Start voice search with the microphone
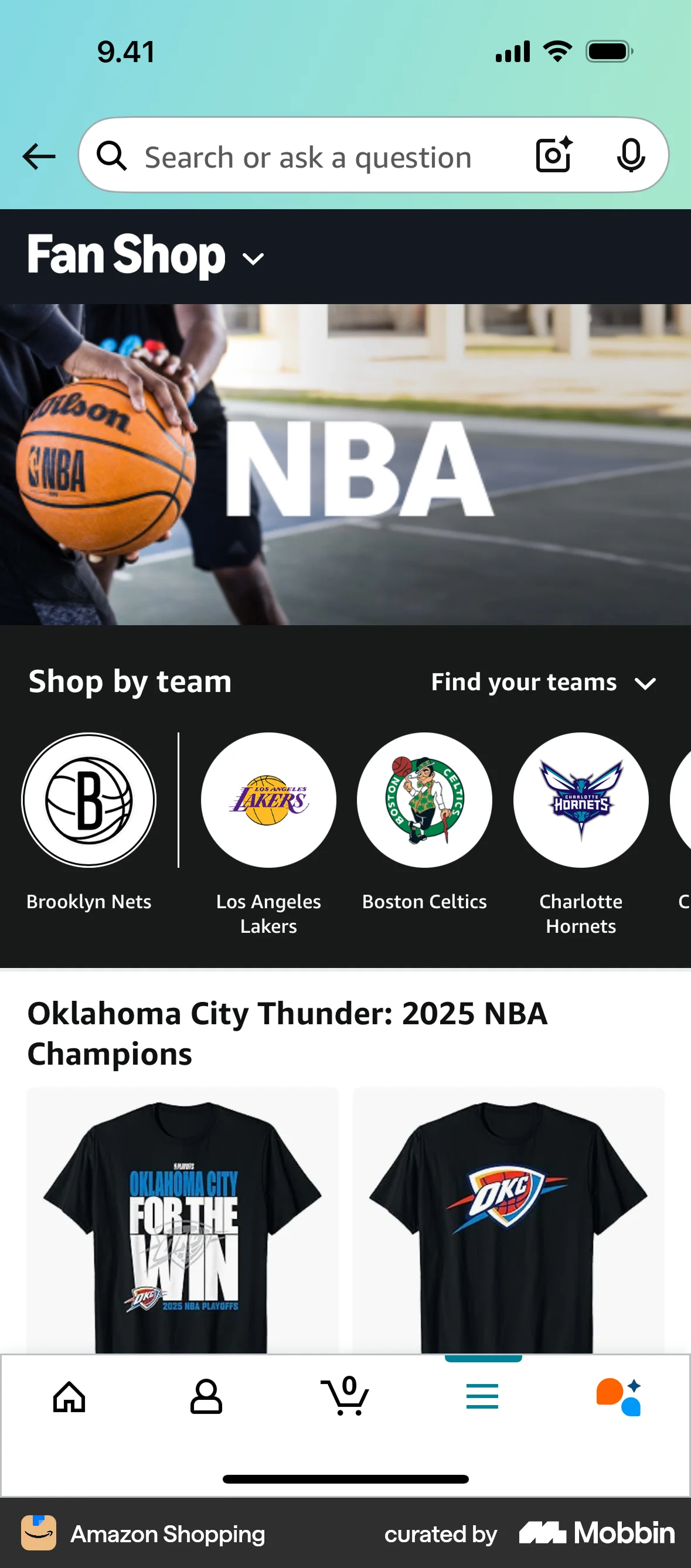The width and height of the screenshot is (691, 1568). point(630,156)
